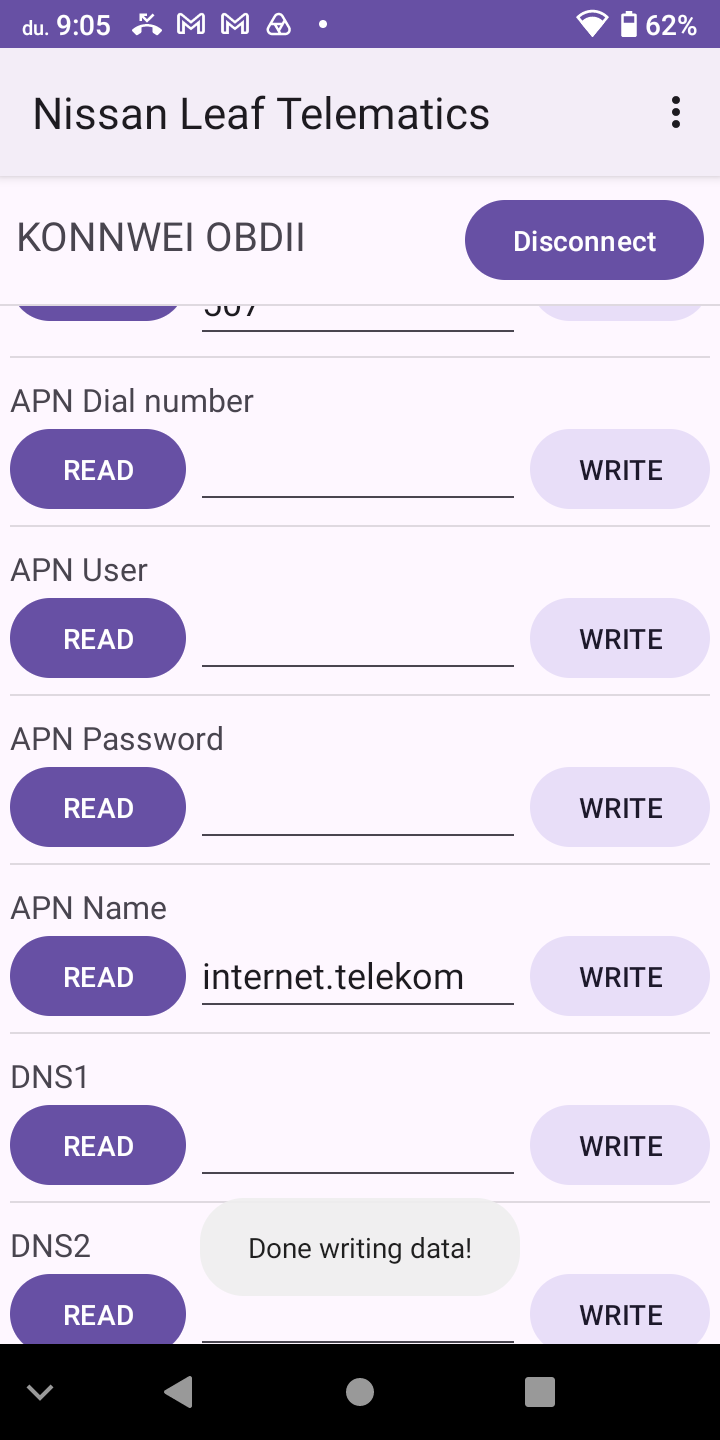Tap the APN Password input field
720x1440 pixels.
(358, 807)
